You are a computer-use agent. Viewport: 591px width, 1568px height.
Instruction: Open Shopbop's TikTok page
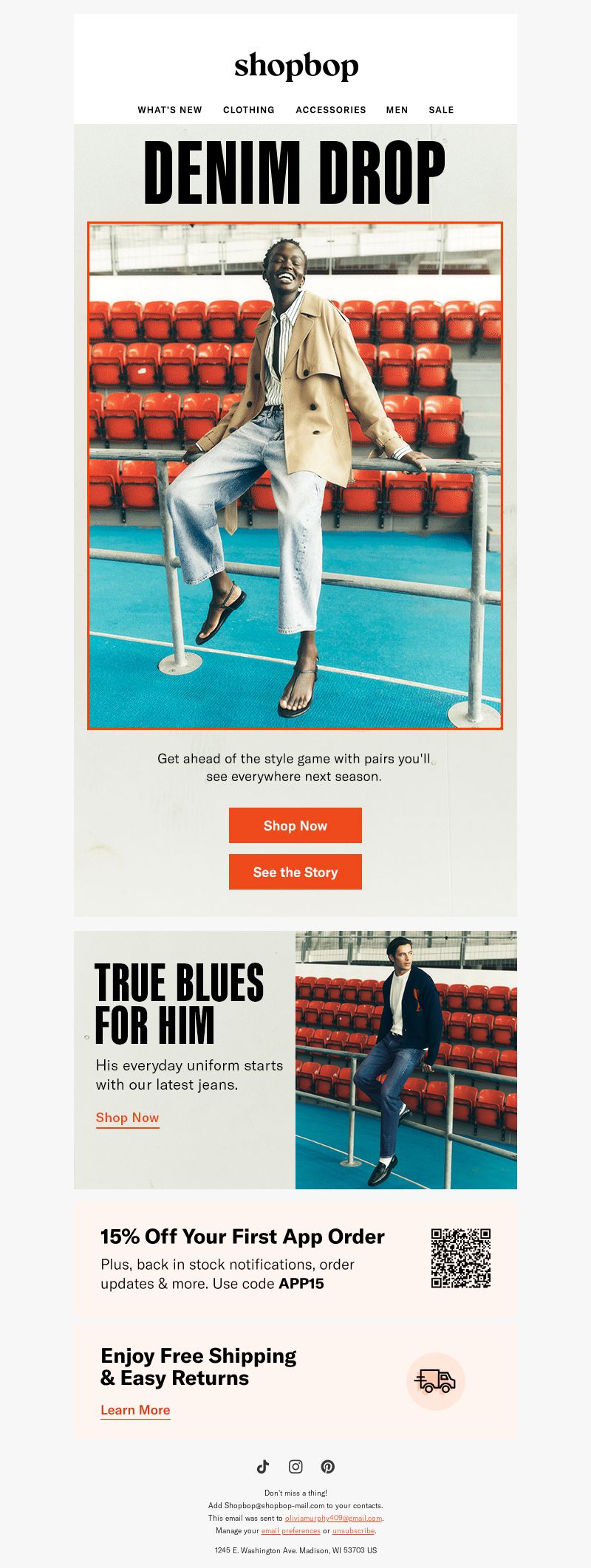click(263, 1467)
